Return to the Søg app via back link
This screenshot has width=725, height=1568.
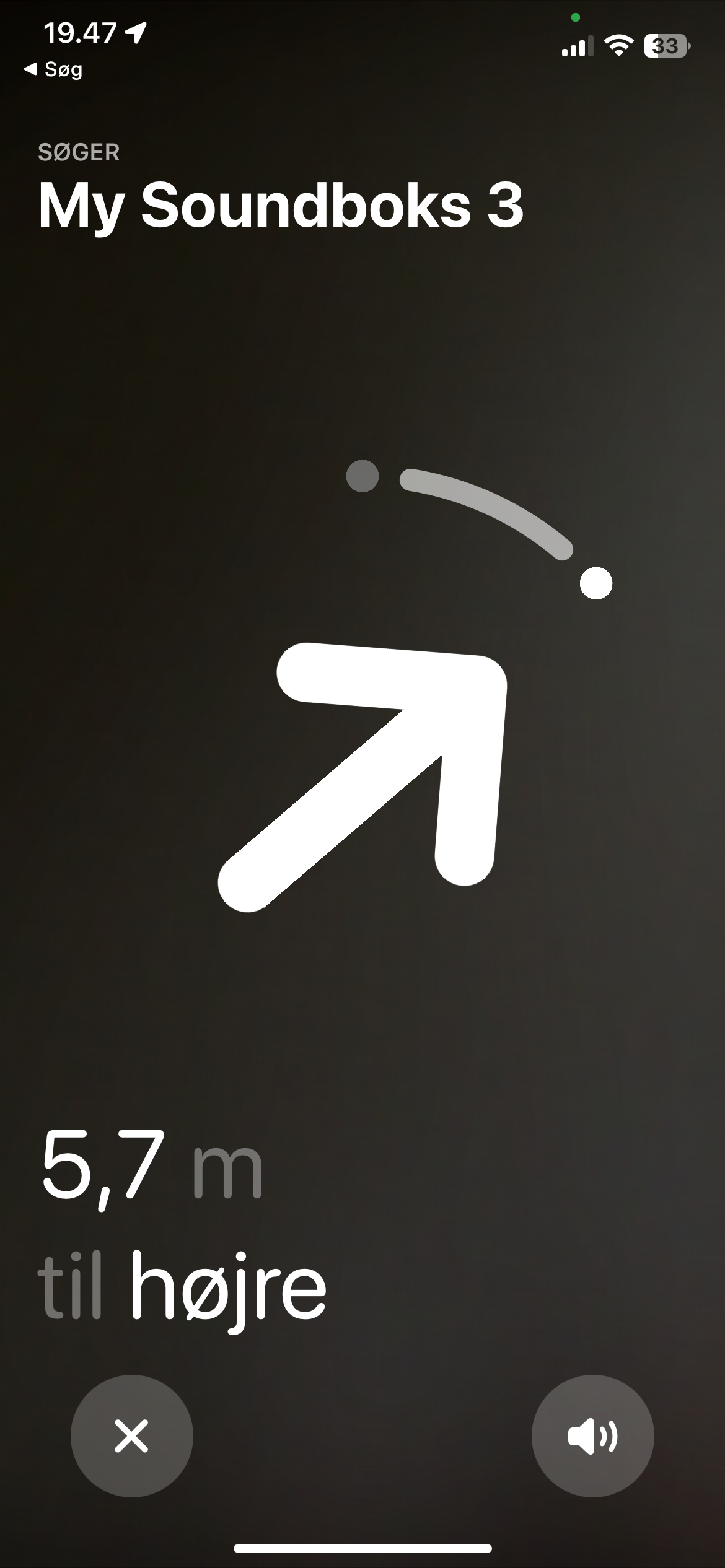(x=53, y=69)
